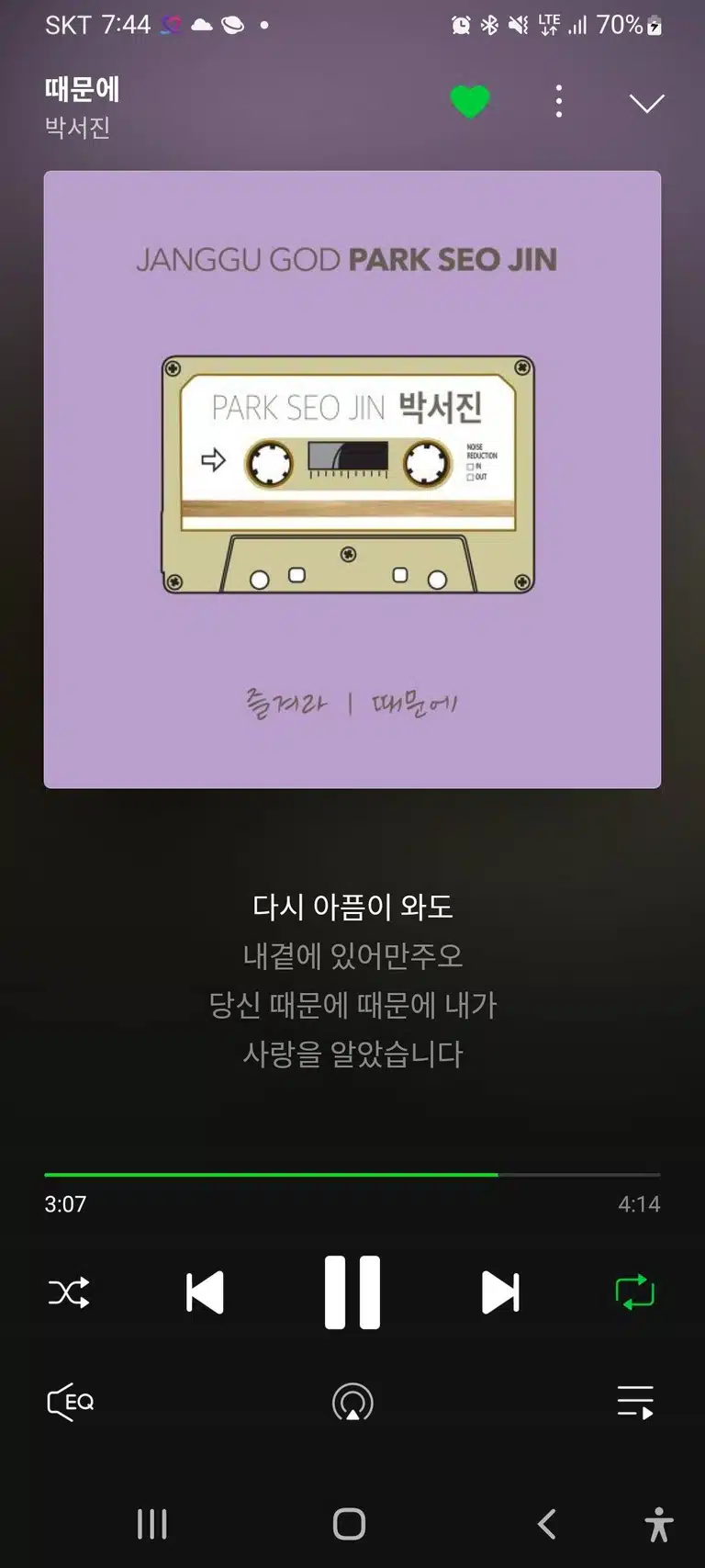The height and width of the screenshot is (1568, 705).
Task: Open full lyrics from the lyric lines
Action: pos(352,980)
